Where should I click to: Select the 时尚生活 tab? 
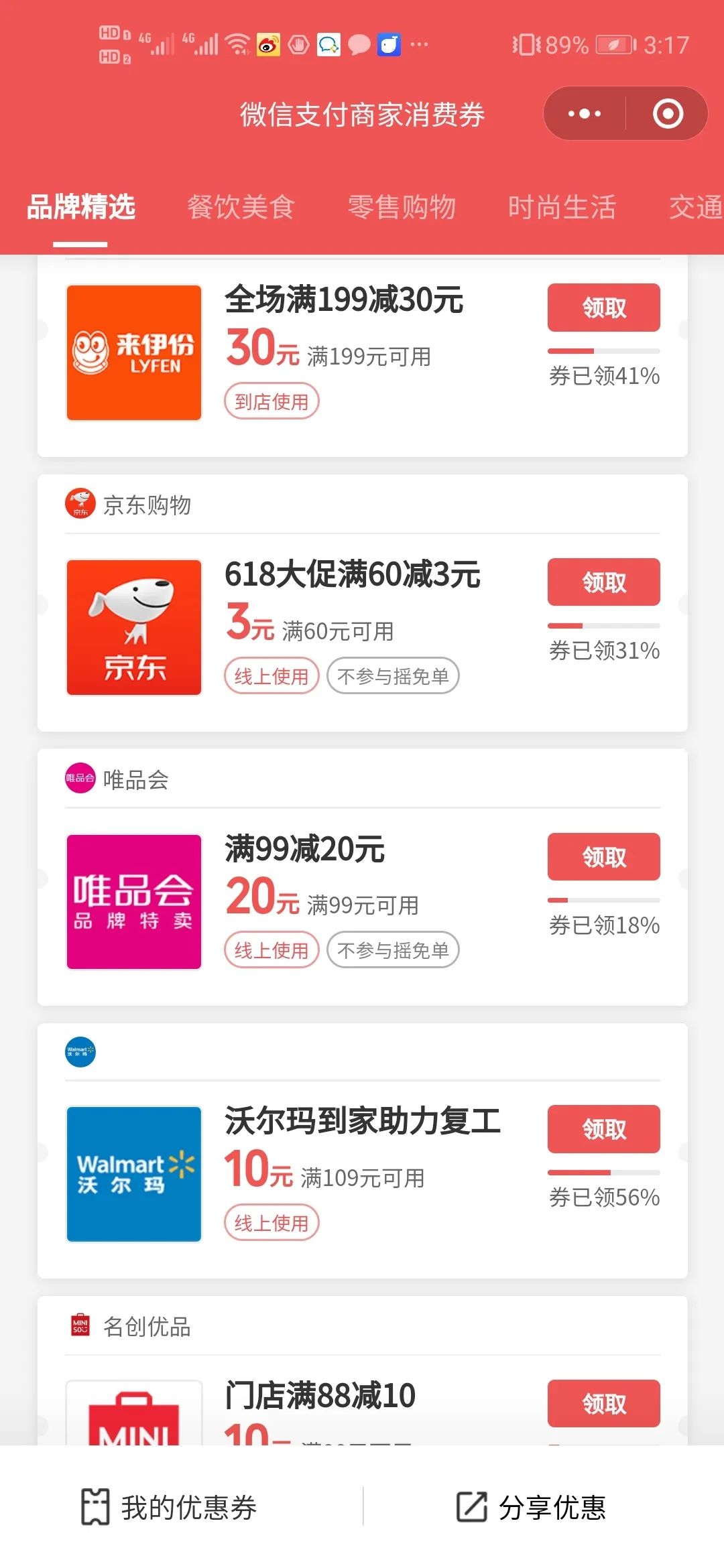(x=562, y=206)
